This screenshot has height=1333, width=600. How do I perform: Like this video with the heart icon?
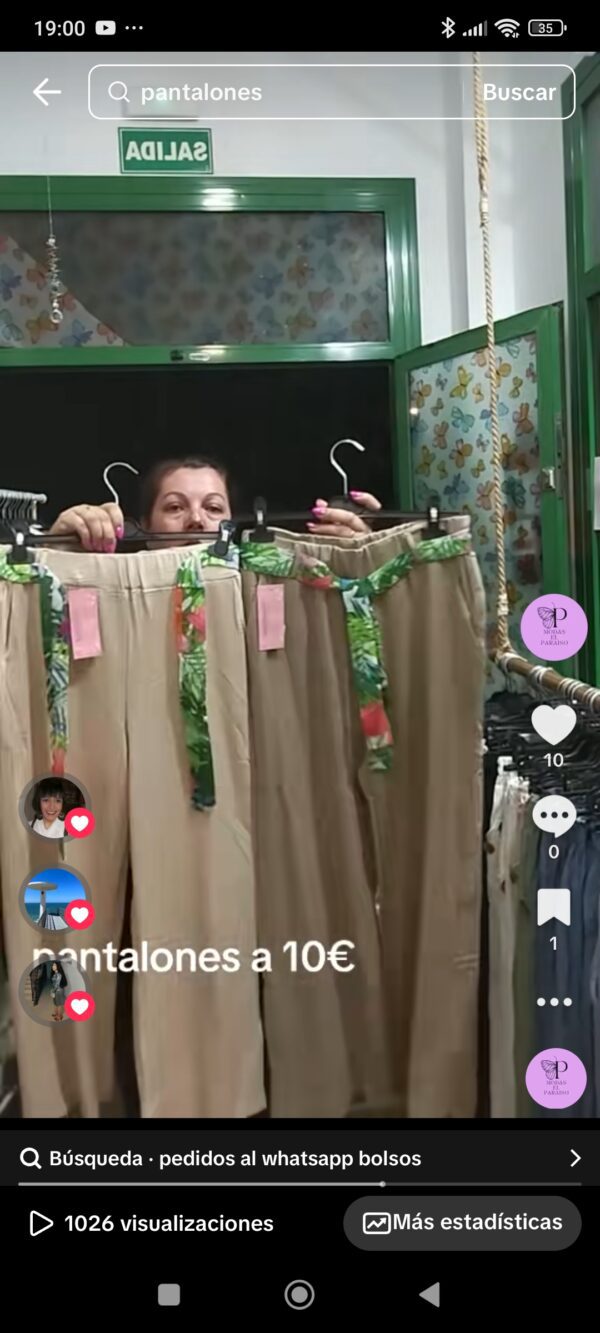(553, 725)
